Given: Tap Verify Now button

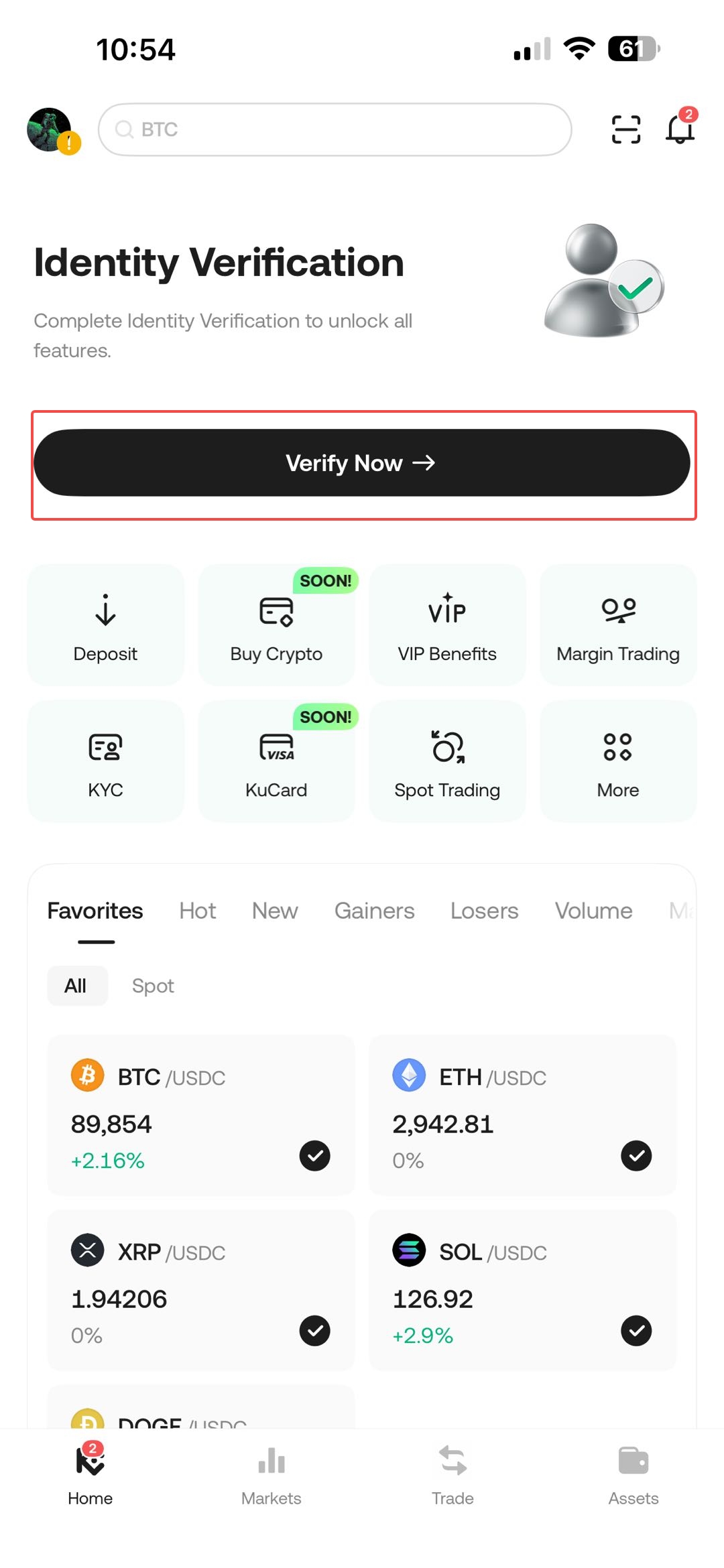Looking at the screenshot, I should 362,463.
